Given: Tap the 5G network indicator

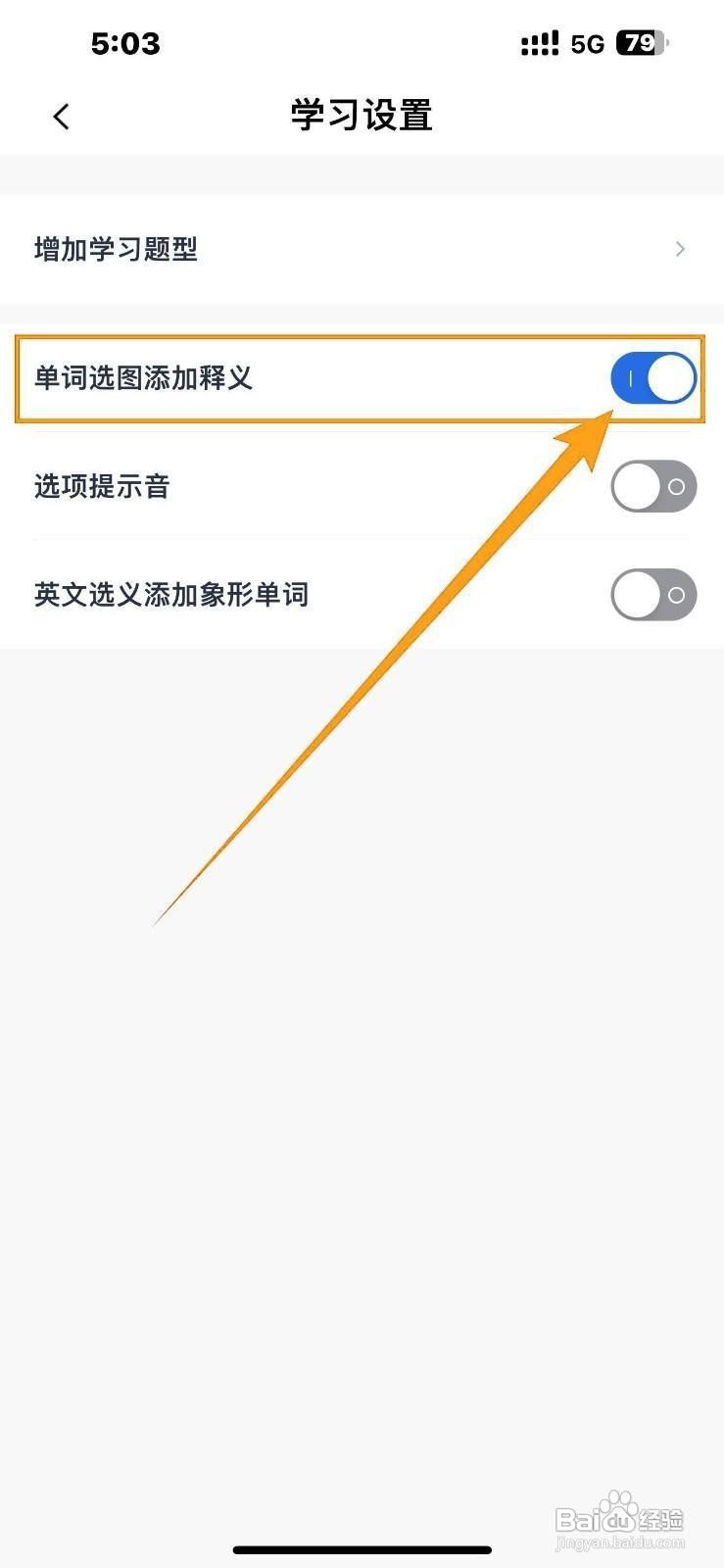Looking at the screenshot, I should point(589,43).
